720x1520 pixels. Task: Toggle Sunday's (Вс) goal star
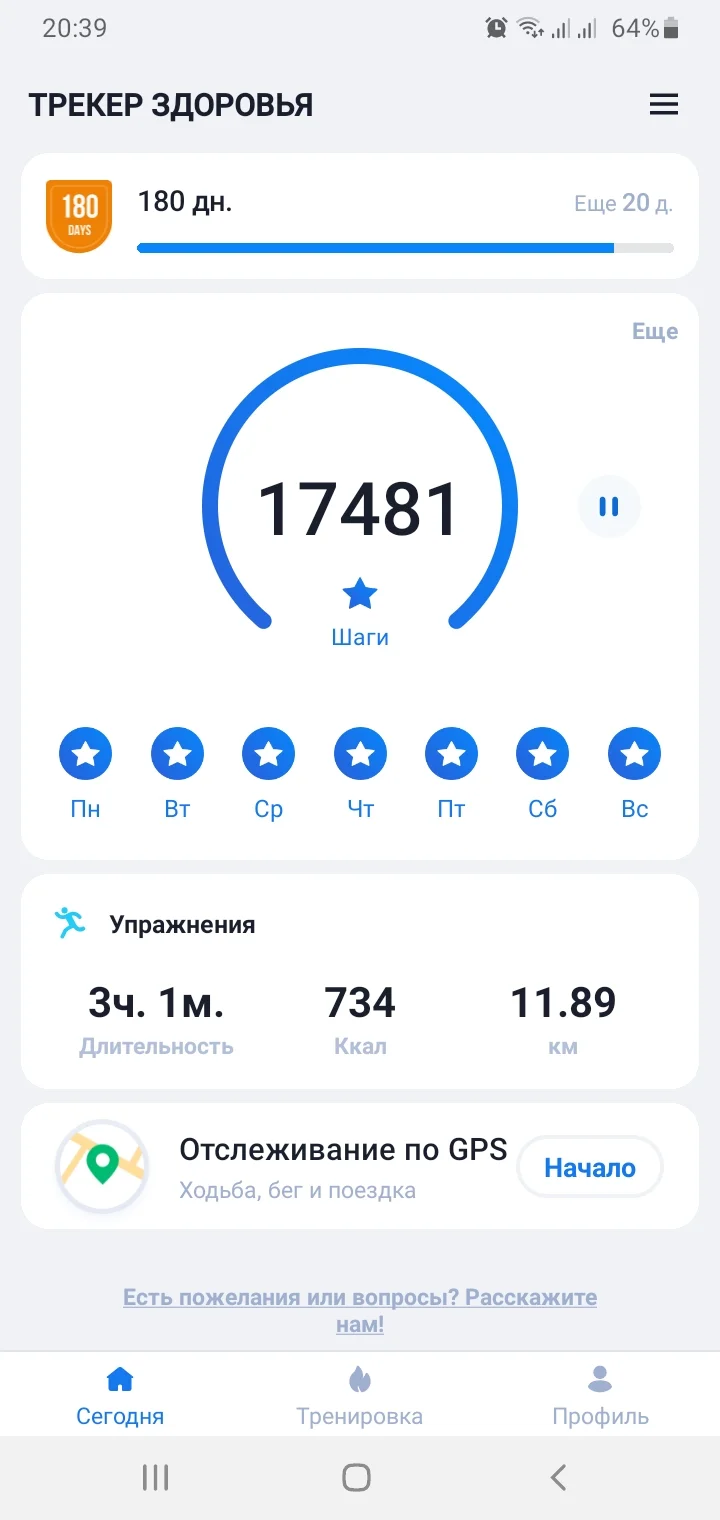634,753
